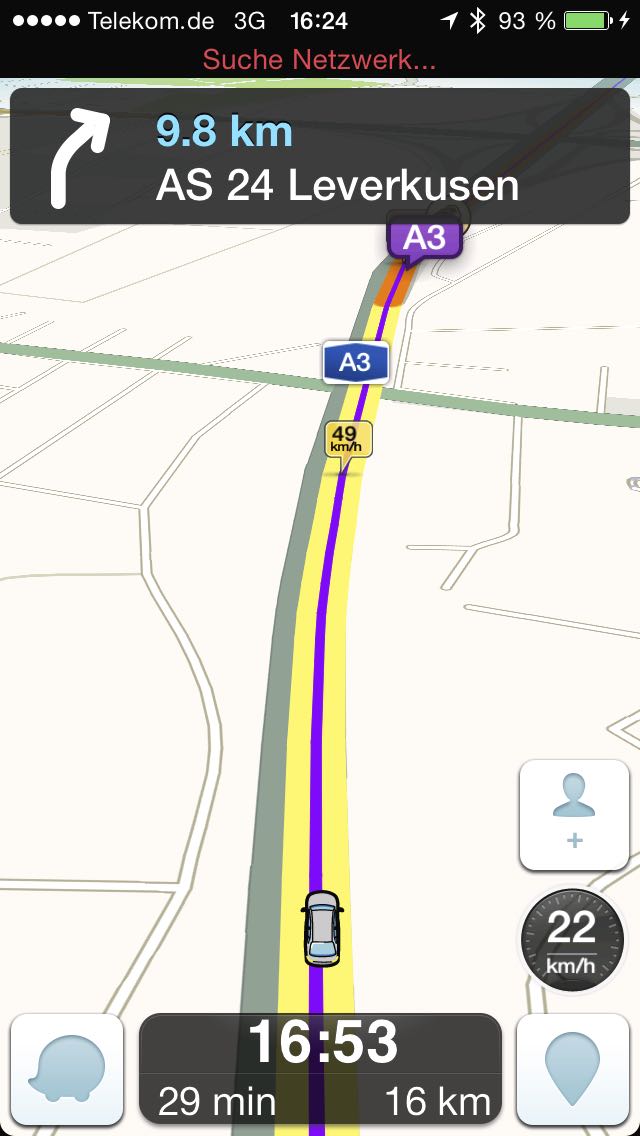Open the ETA bar showing 16:53
This screenshot has width=640, height=1136.
[320, 1070]
